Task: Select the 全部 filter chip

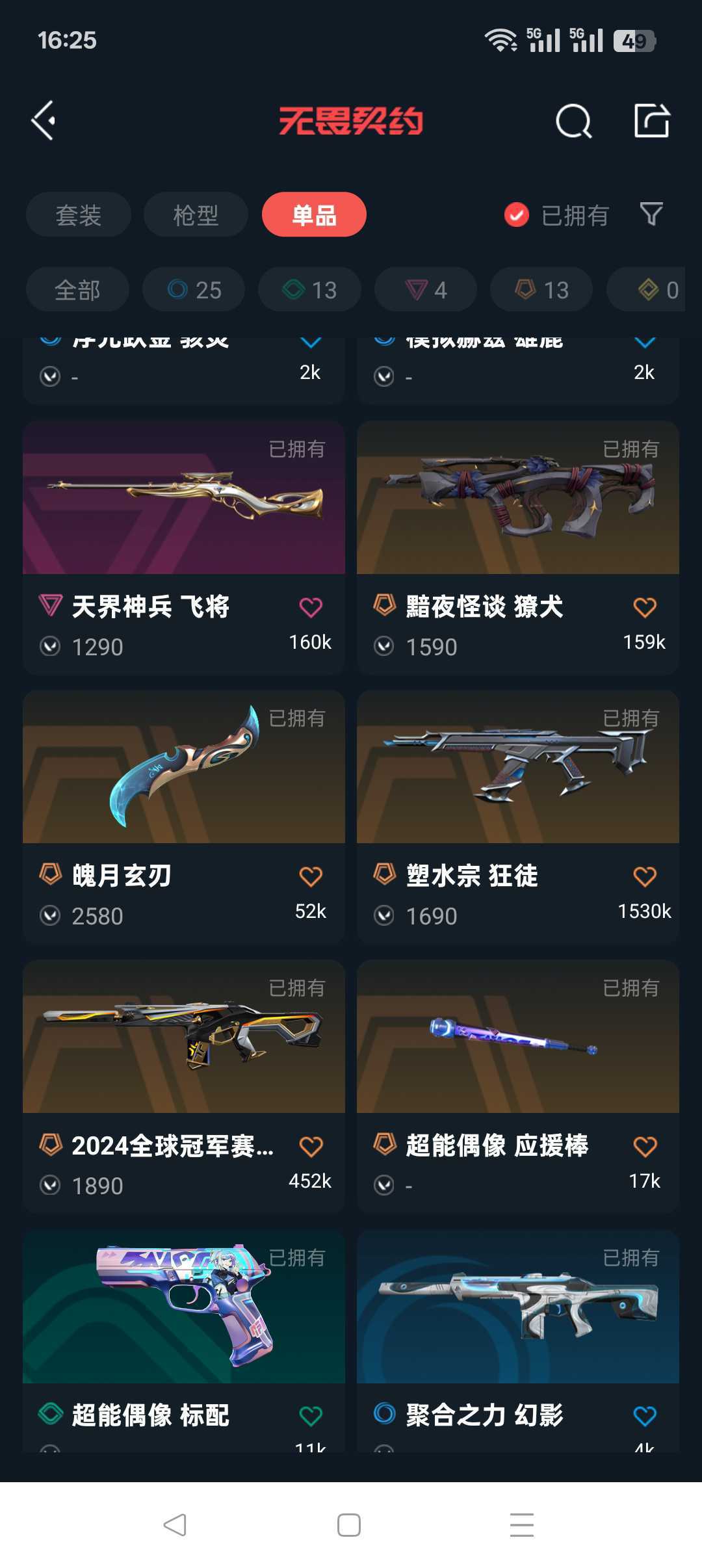Action: [77, 289]
